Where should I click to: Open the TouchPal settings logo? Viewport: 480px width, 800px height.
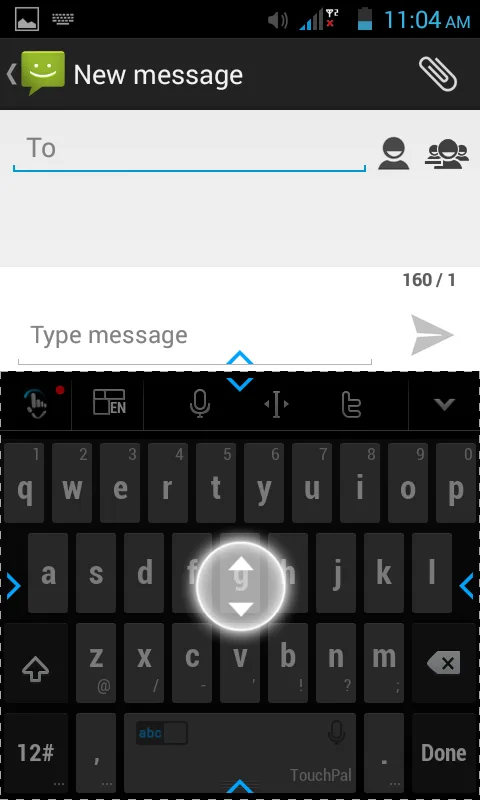(x=36, y=405)
